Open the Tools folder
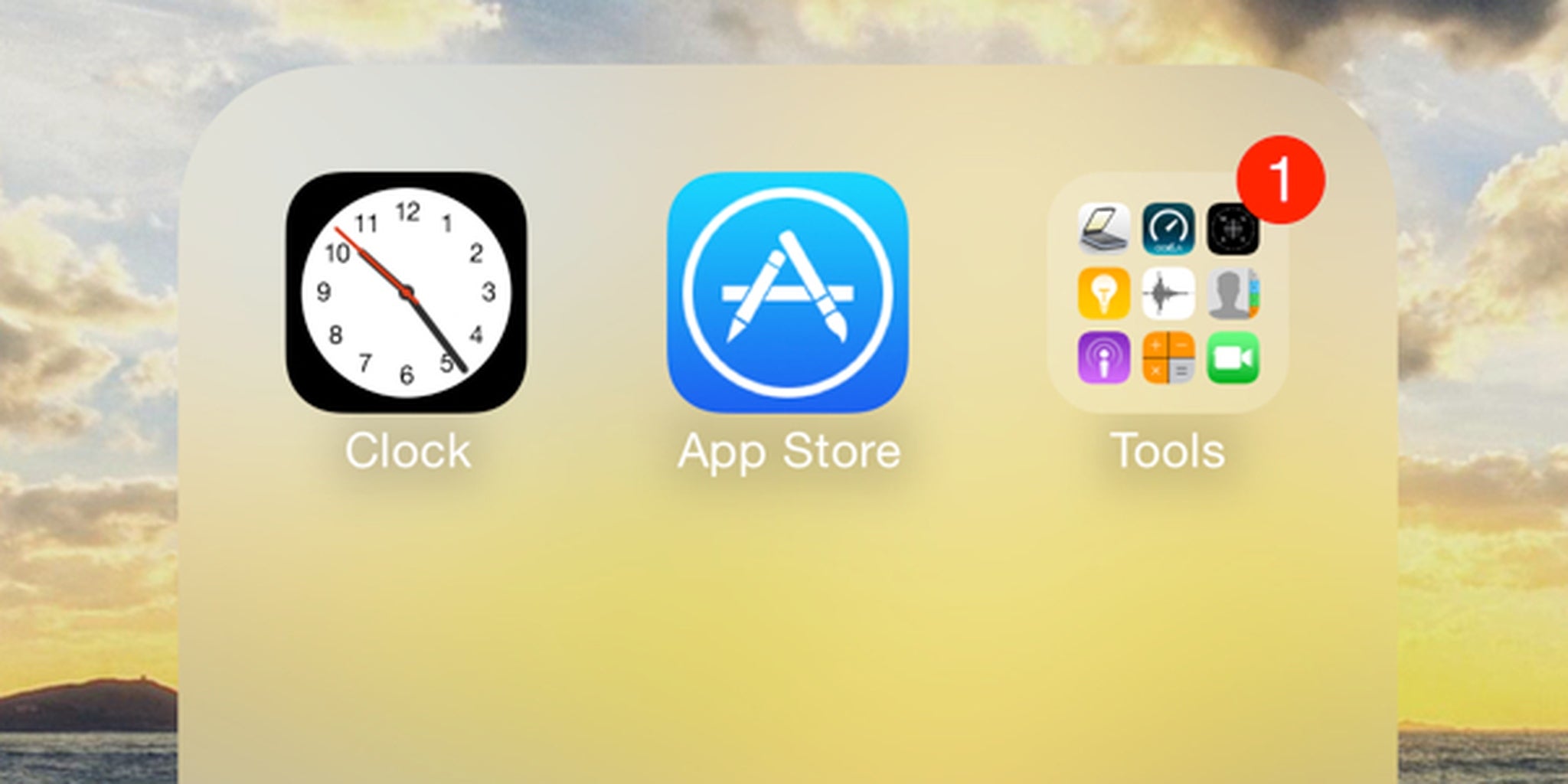 pyautogui.click(x=1168, y=295)
